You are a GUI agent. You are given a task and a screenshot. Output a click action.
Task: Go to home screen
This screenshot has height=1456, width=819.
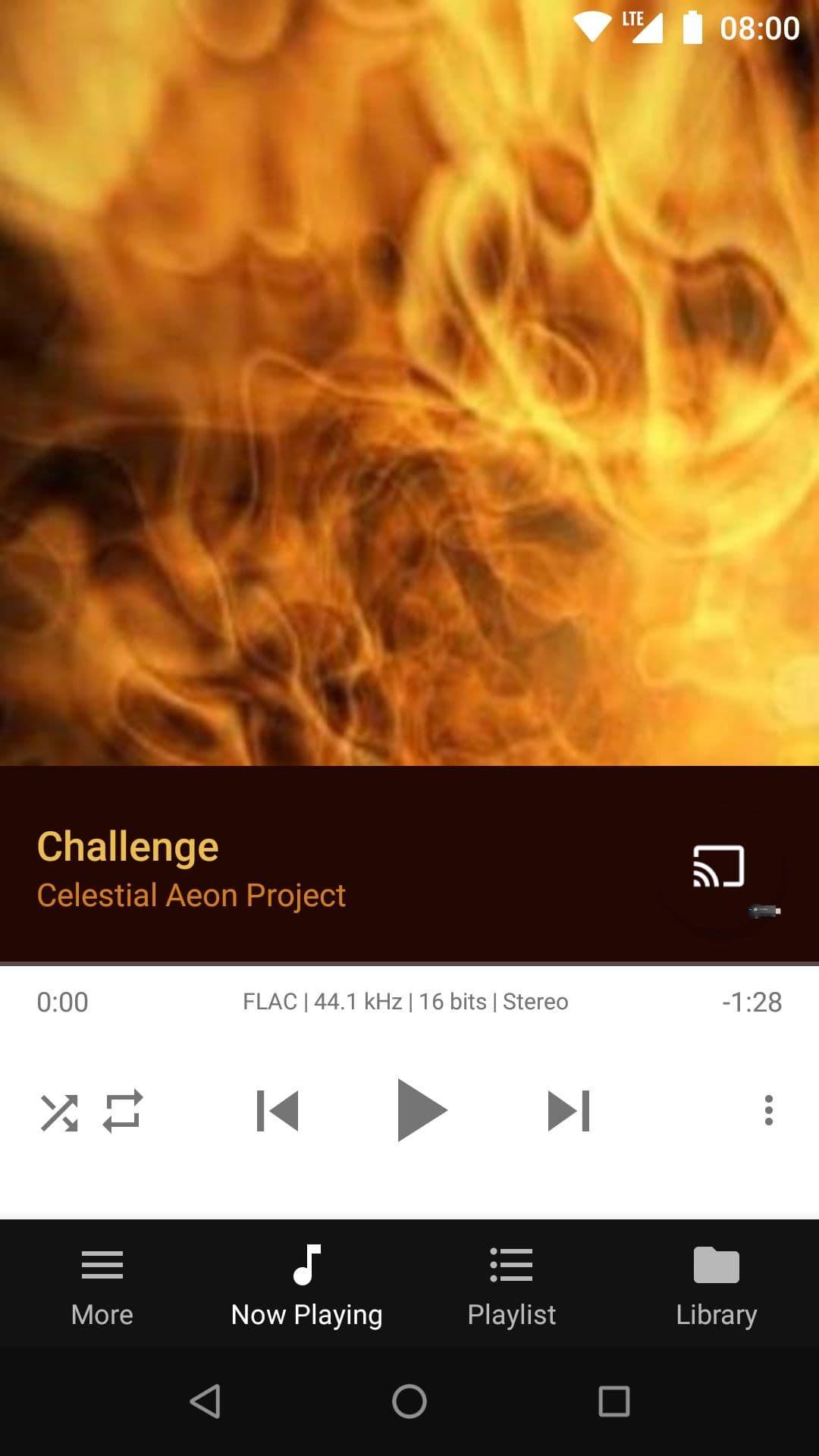click(409, 1401)
